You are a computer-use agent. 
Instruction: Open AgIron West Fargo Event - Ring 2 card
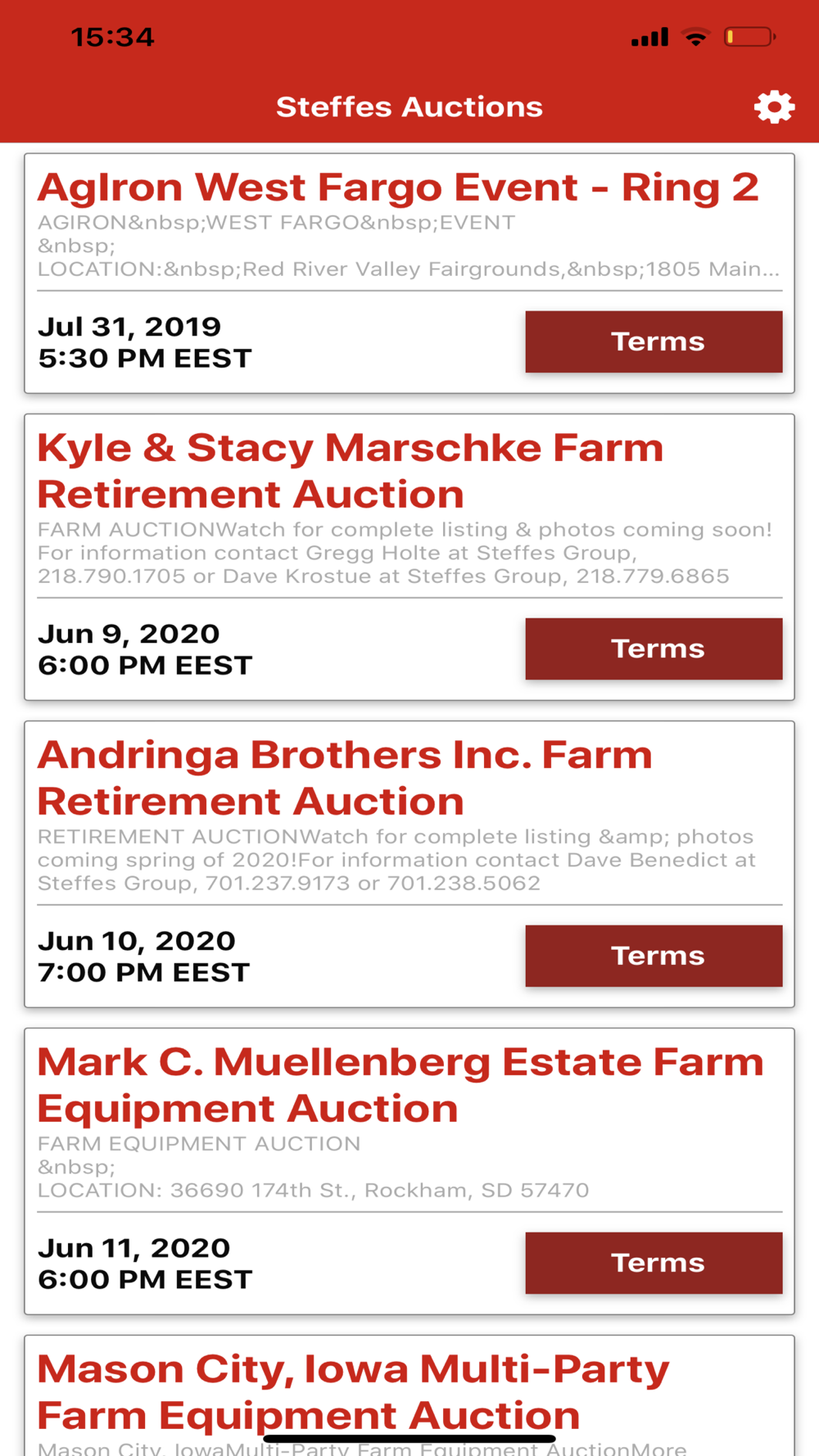[398, 188]
